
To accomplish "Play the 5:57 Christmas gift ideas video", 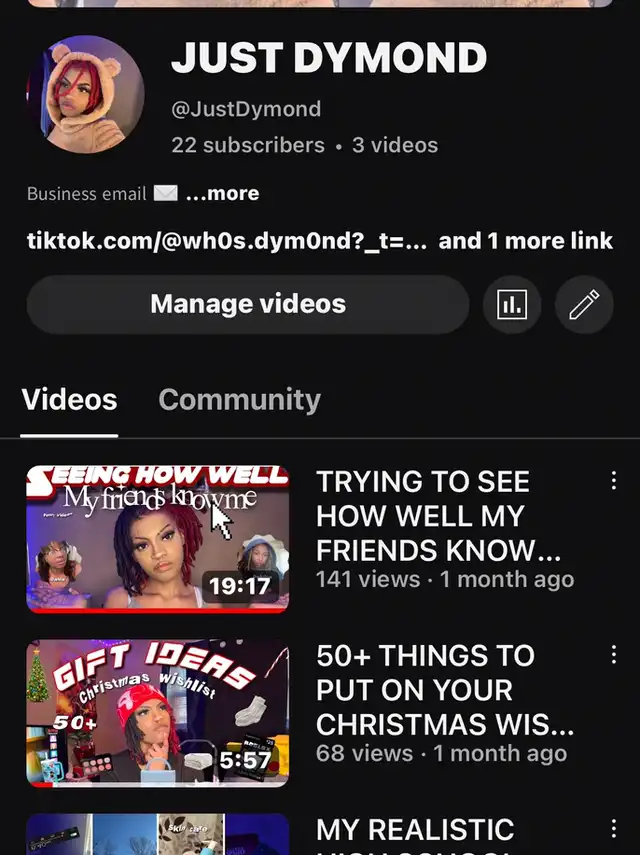I will pyautogui.click(x=157, y=713).
